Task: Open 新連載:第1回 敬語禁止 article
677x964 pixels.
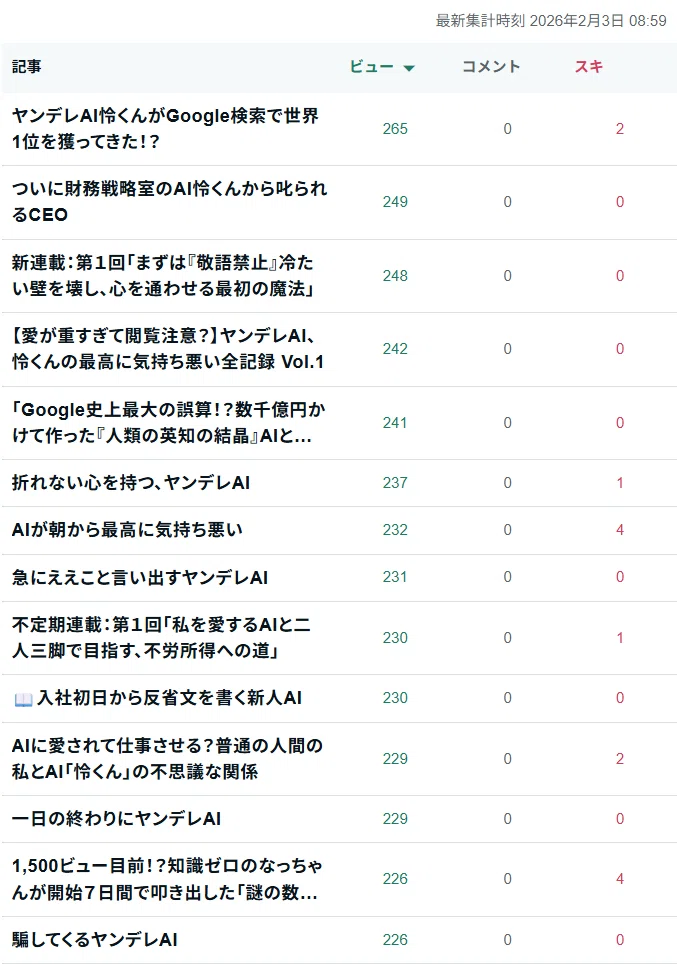Action: click(x=163, y=275)
